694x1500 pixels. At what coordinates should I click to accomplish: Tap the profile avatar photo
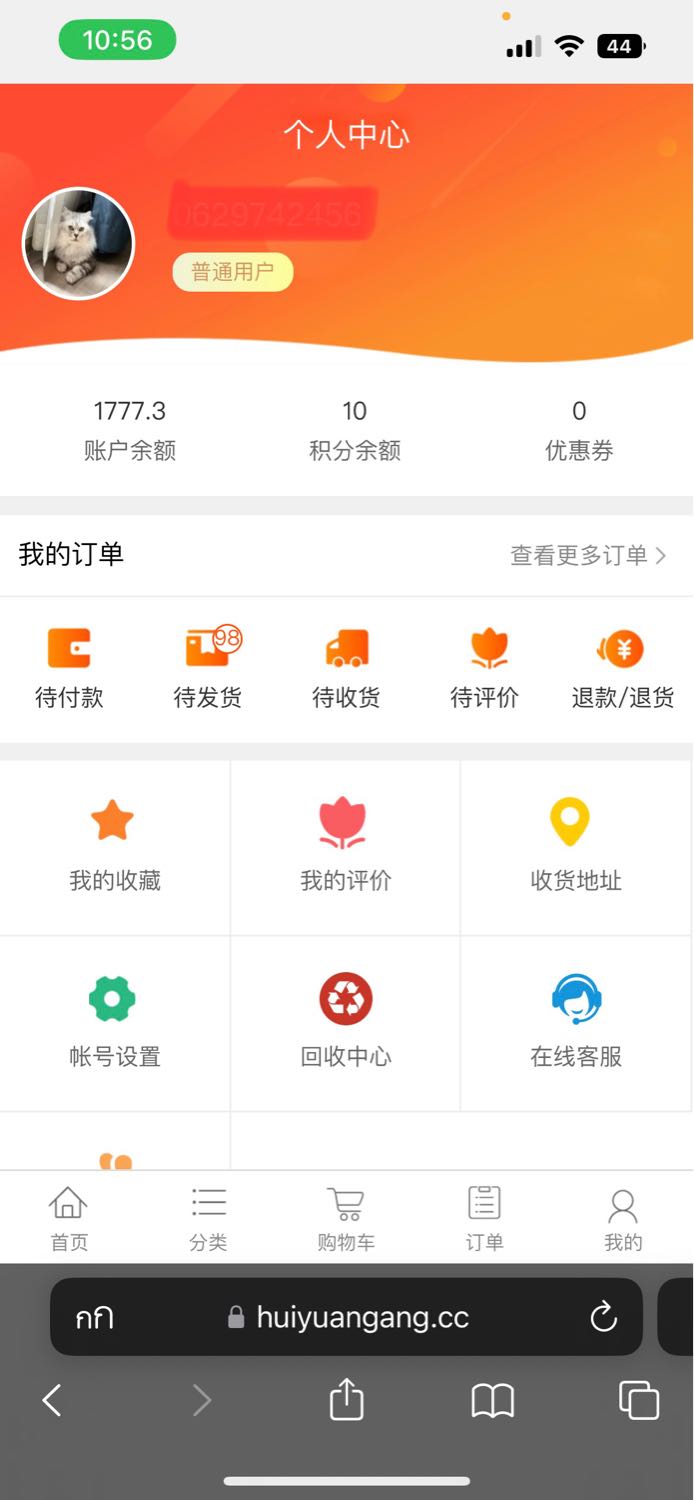pos(78,244)
